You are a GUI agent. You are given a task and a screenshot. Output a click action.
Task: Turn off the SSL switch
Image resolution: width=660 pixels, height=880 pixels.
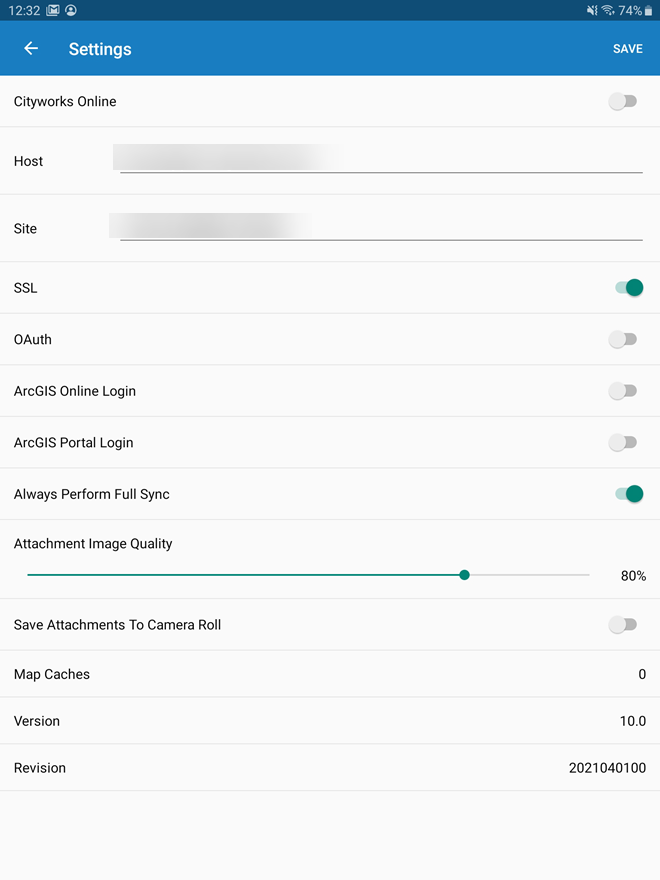pyautogui.click(x=628, y=288)
